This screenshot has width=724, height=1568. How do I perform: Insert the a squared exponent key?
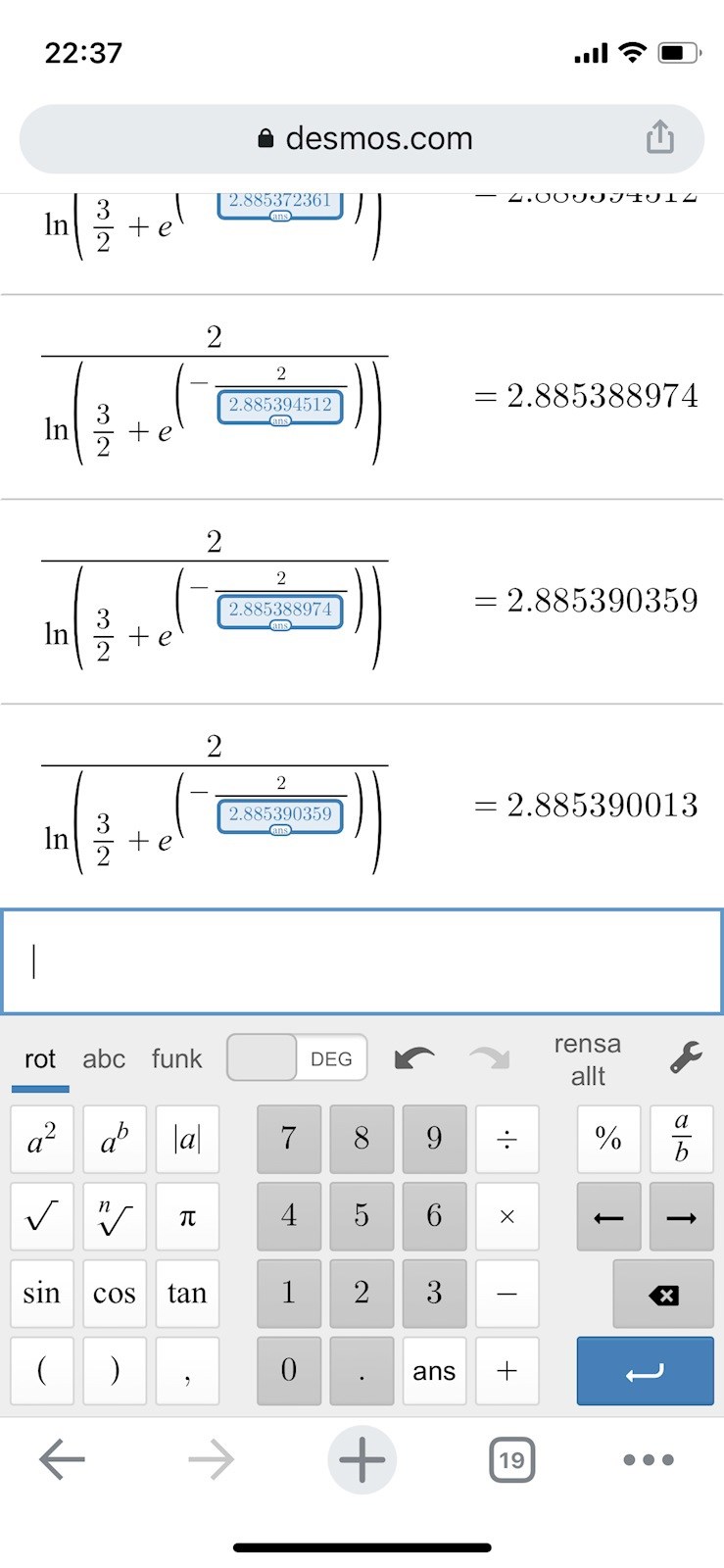coord(41,1139)
